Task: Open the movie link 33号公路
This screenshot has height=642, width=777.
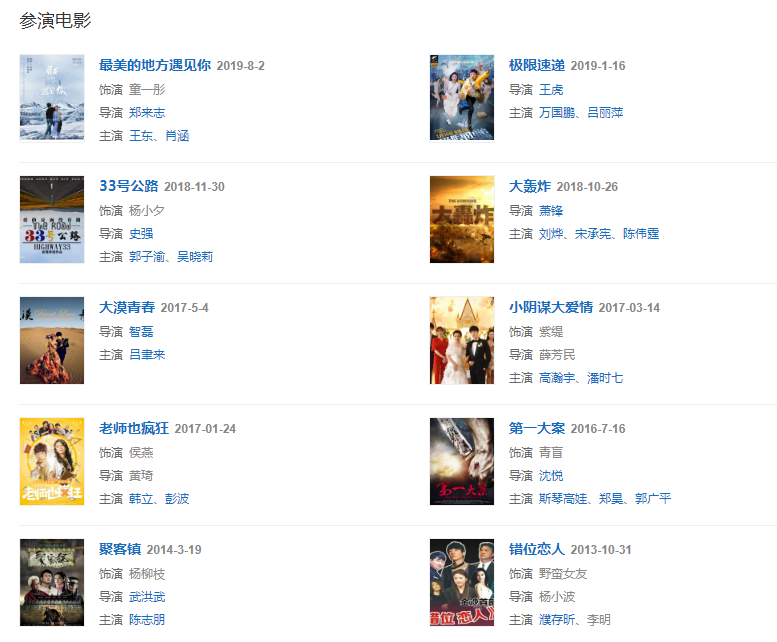Action: pos(129,186)
